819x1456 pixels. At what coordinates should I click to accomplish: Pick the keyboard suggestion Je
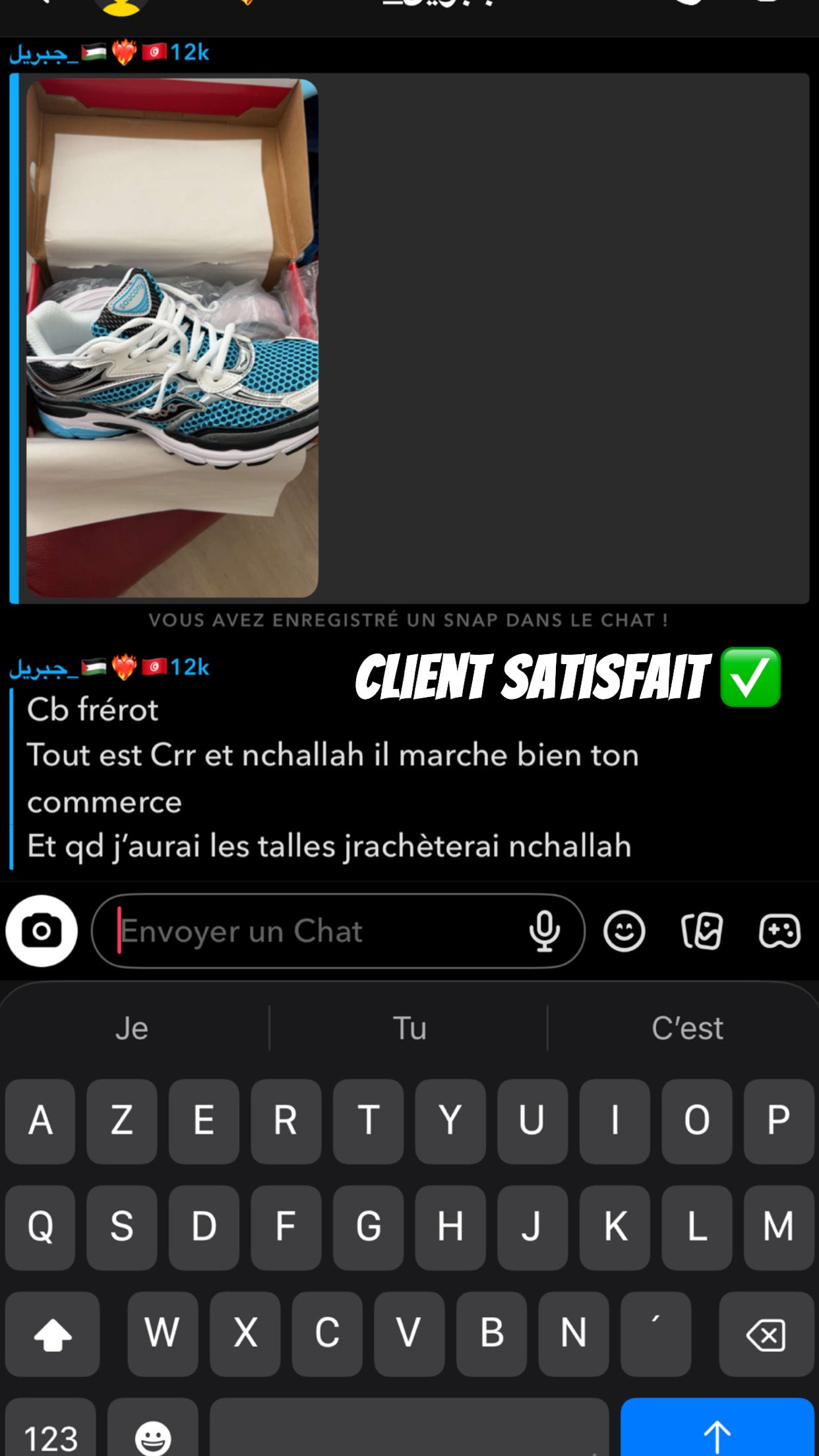[x=132, y=1028]
